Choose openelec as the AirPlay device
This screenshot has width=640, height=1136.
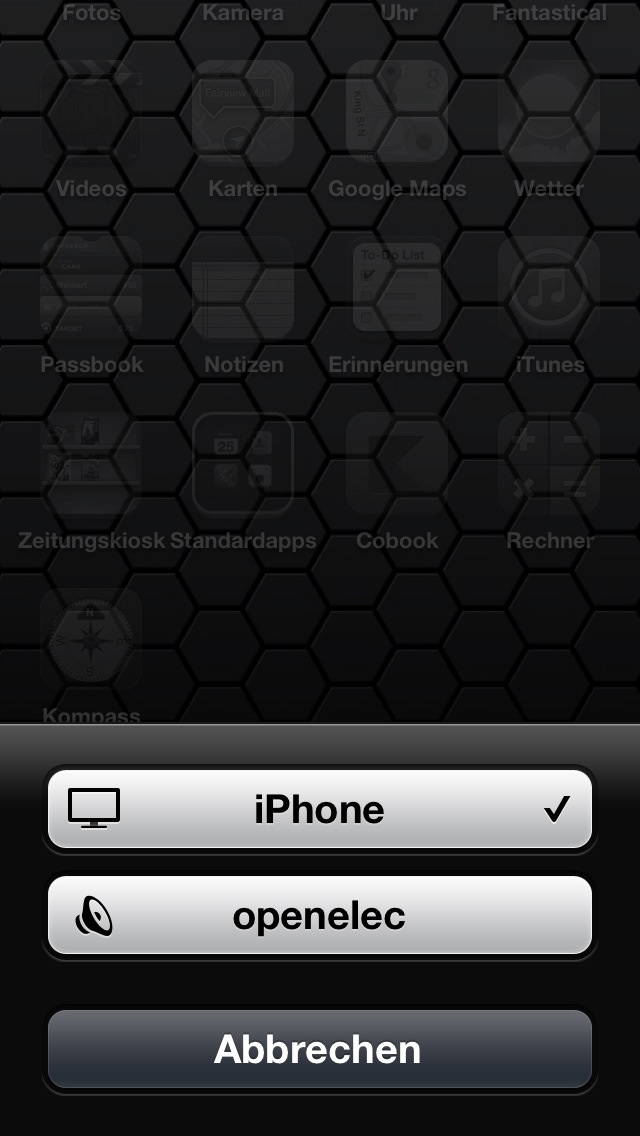(320, 916)
